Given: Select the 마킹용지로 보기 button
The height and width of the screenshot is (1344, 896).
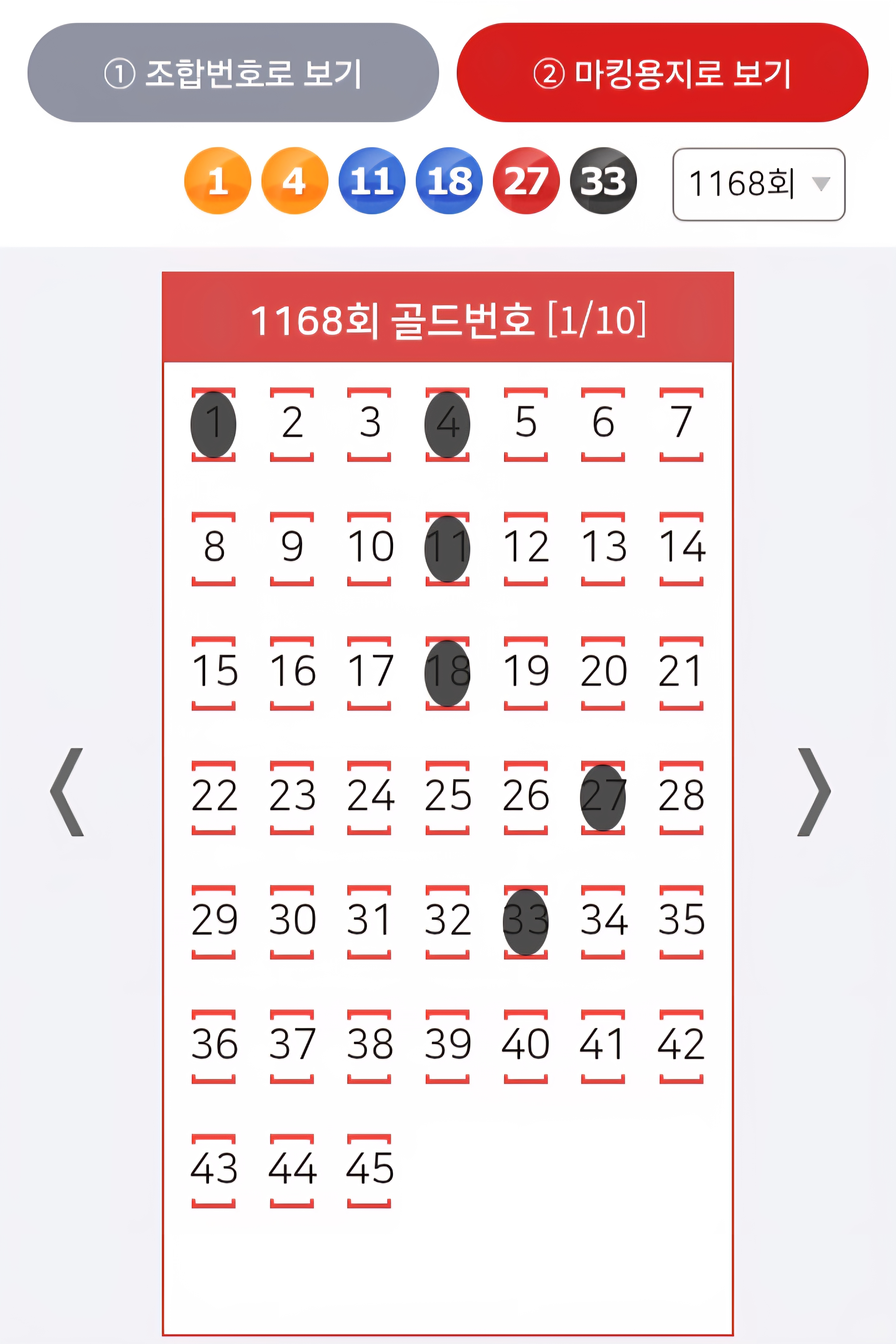Looking at the screenshot, I should (x=662, y=72).
